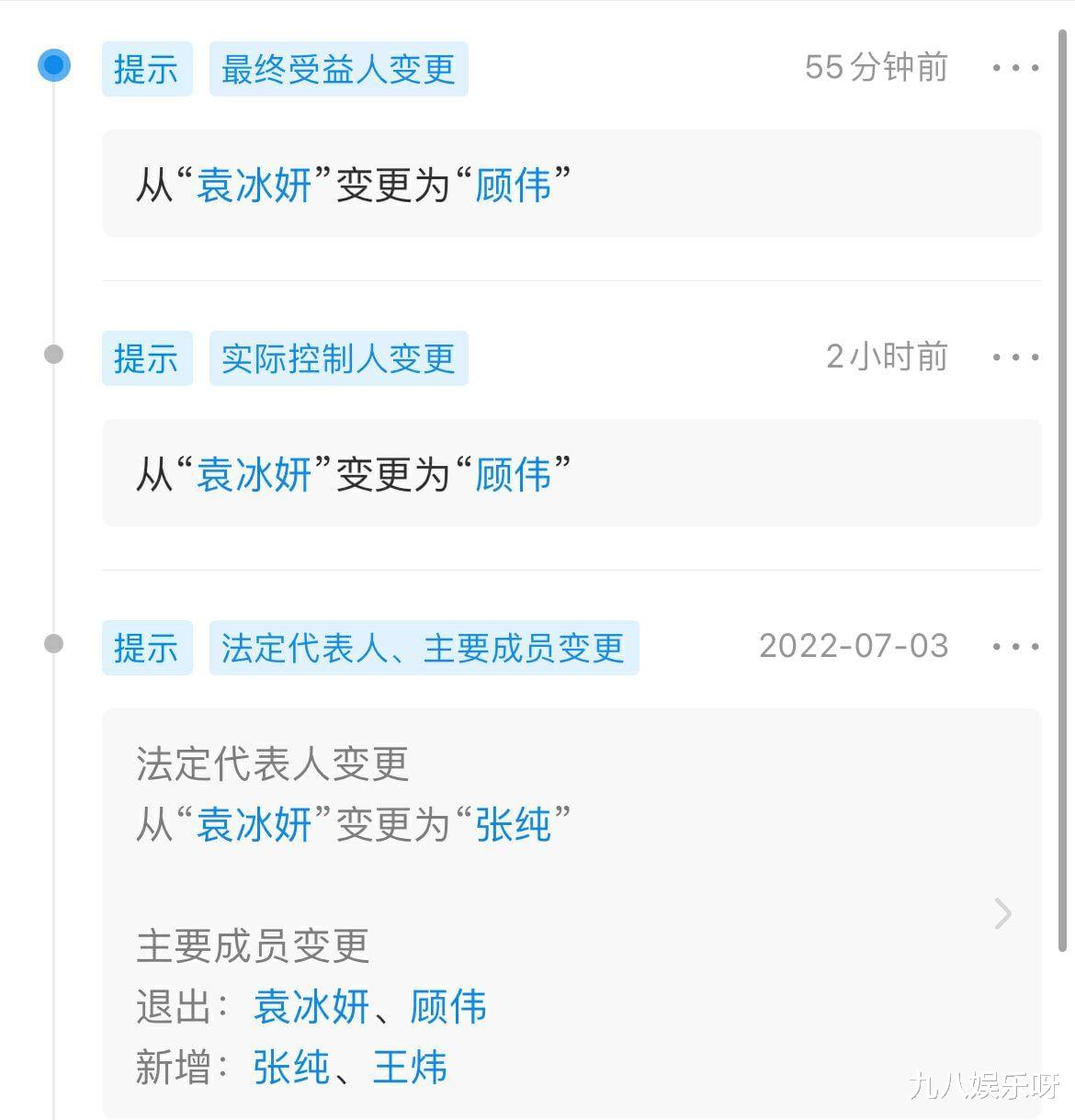Open 袁冰妍 link under 实际控制人变更
Screen dimensions: 1075x1120
254,475
